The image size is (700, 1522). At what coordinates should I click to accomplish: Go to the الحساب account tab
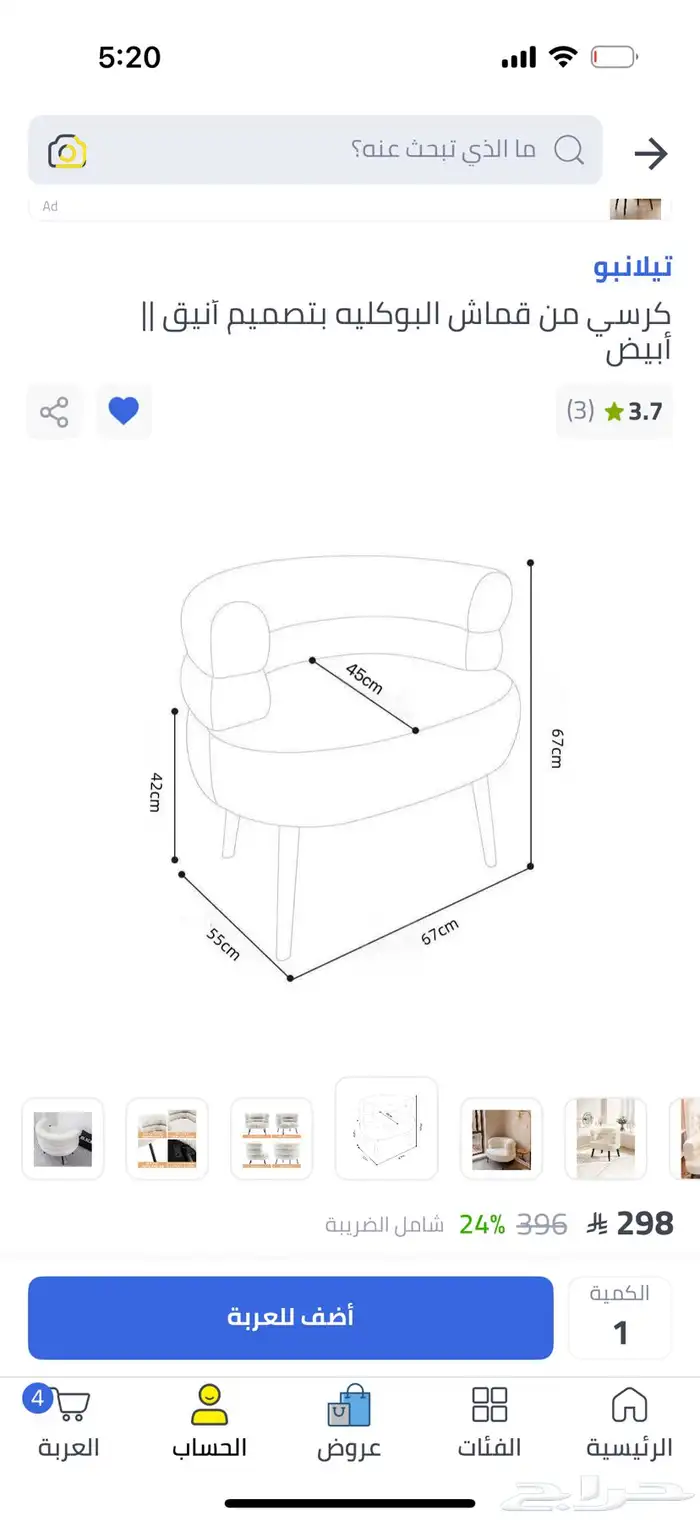click(209, 1423)
